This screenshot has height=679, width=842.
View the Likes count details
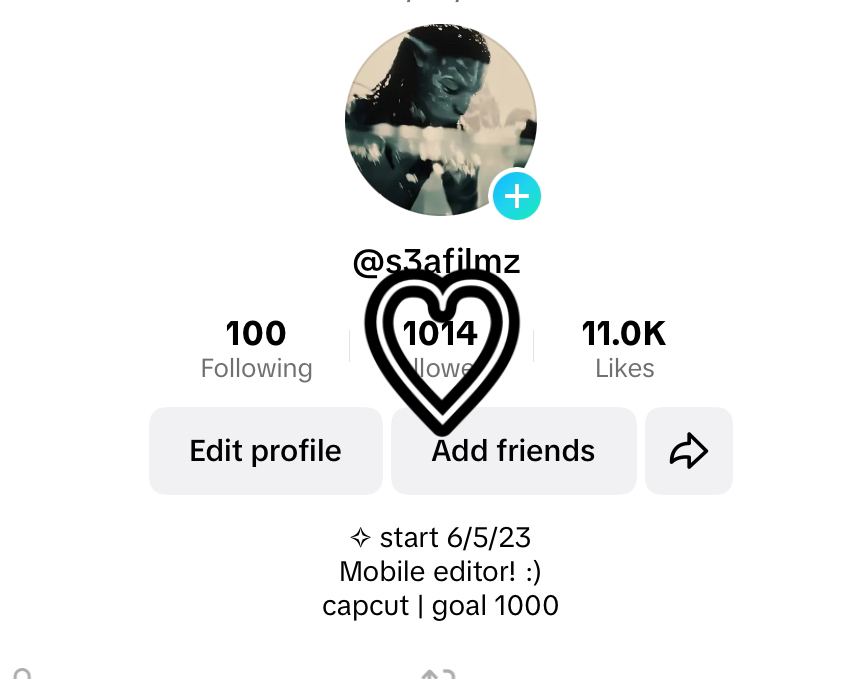click(624, 348)
